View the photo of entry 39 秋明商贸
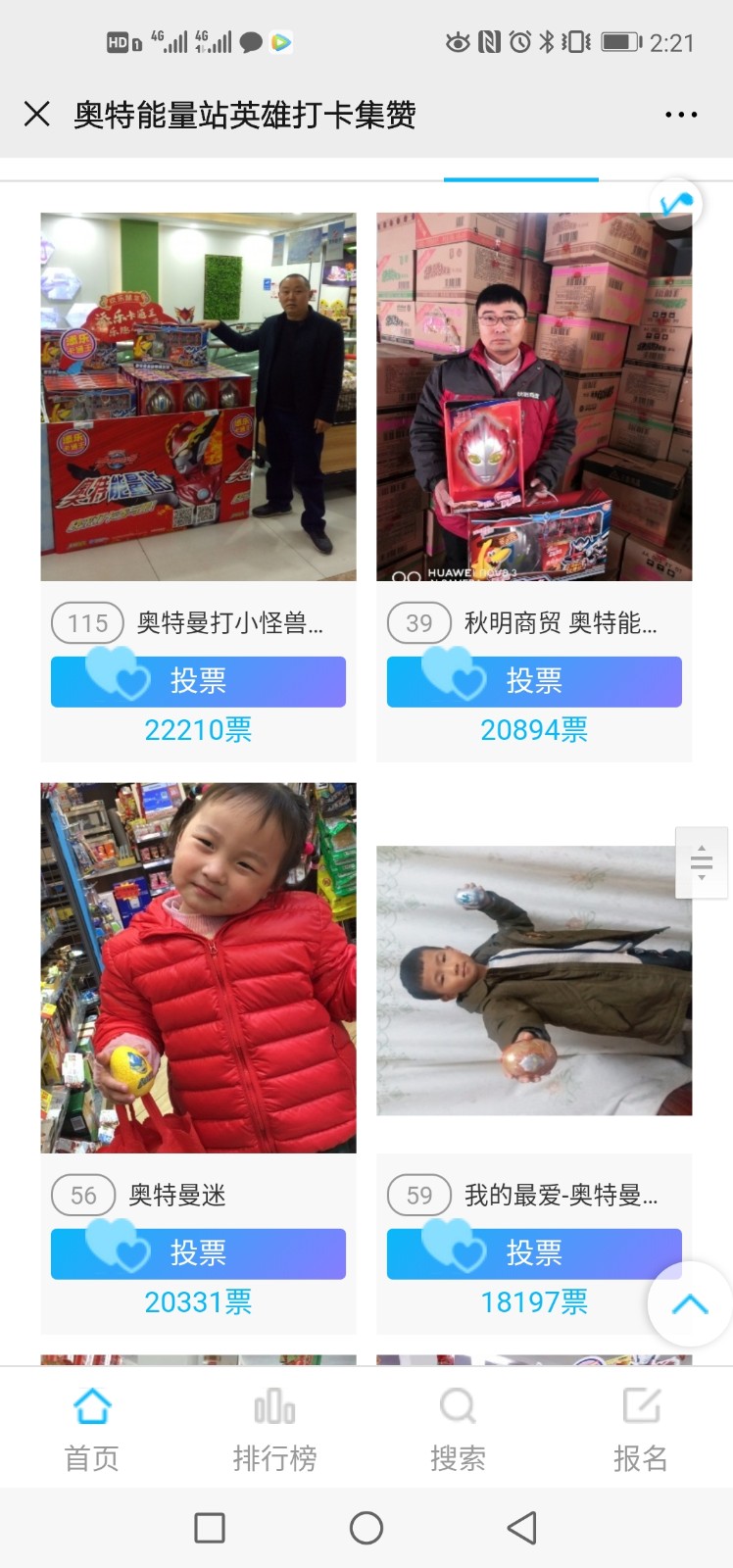 pyautogui.click(x=534, y=397)
